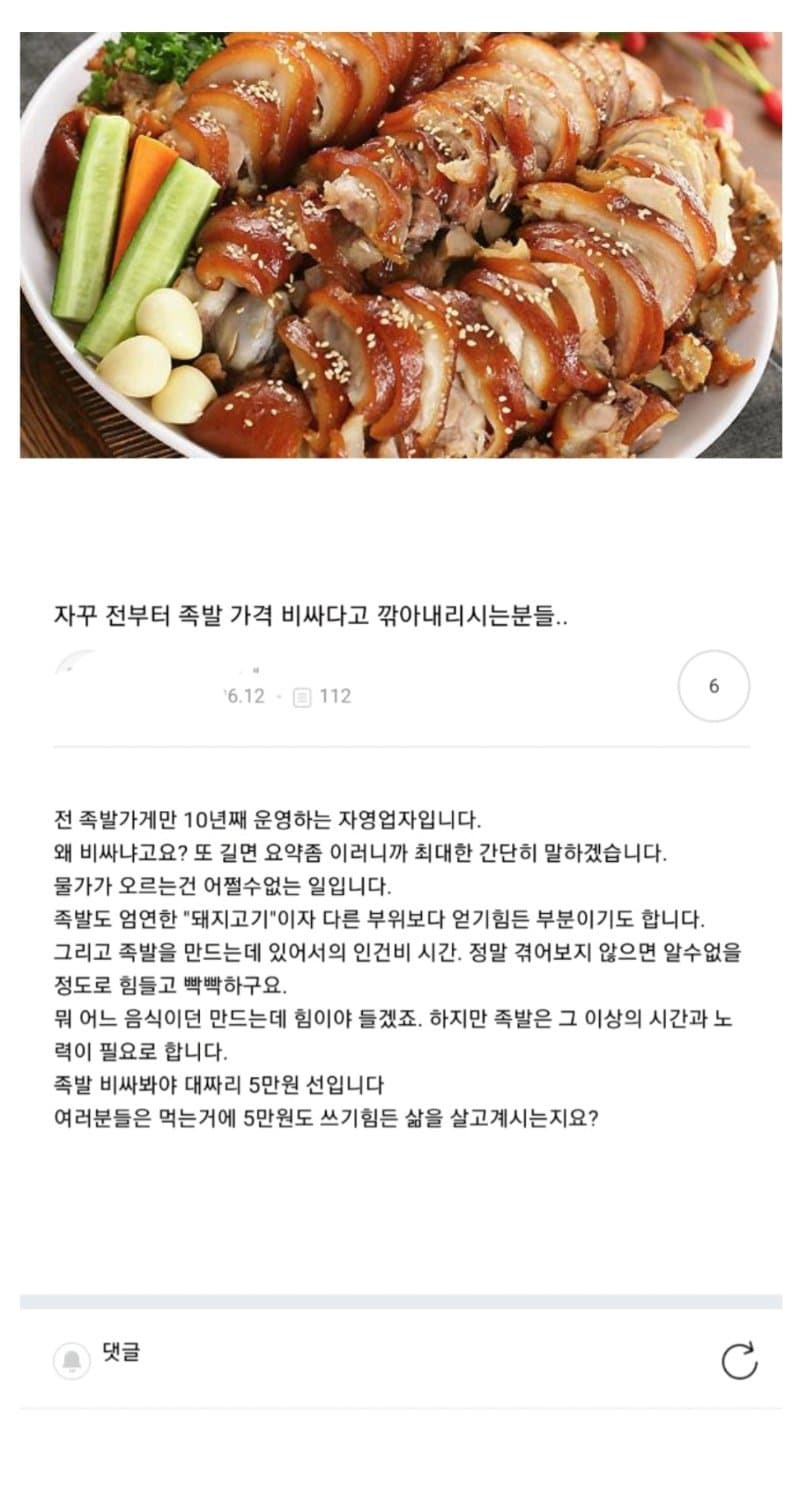This screenshot has height=1496, width=800.
Task: Open the comments via the 6 count bubble
Action: [x=713, y=686]
